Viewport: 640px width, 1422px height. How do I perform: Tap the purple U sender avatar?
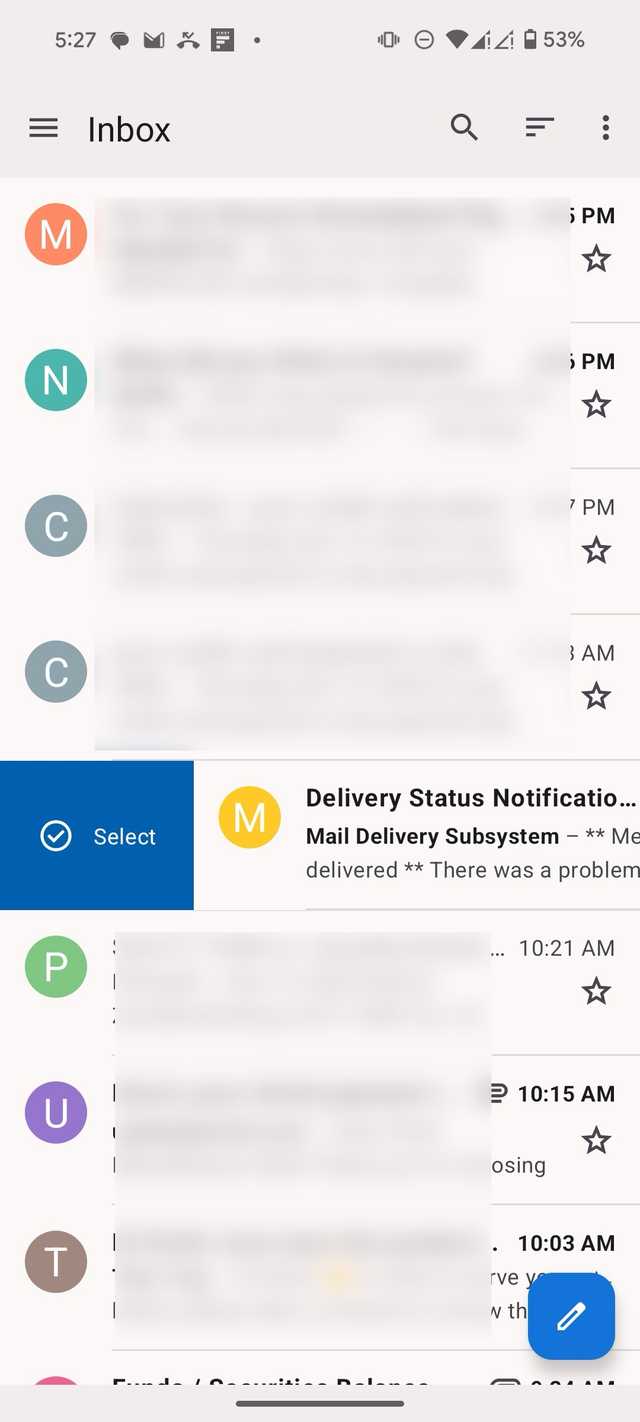click(56, 1112)
